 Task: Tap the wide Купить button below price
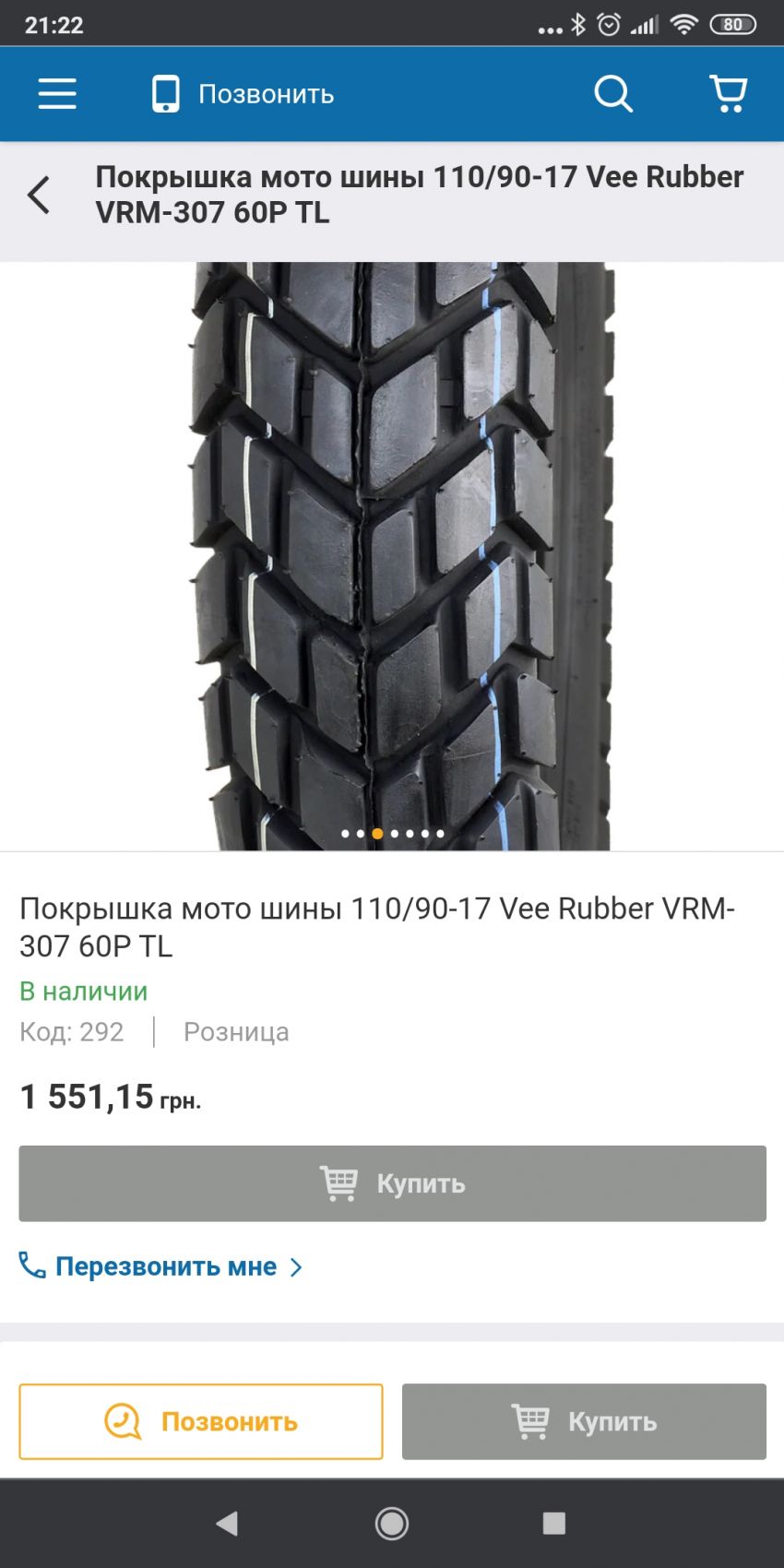(392, 1183)
